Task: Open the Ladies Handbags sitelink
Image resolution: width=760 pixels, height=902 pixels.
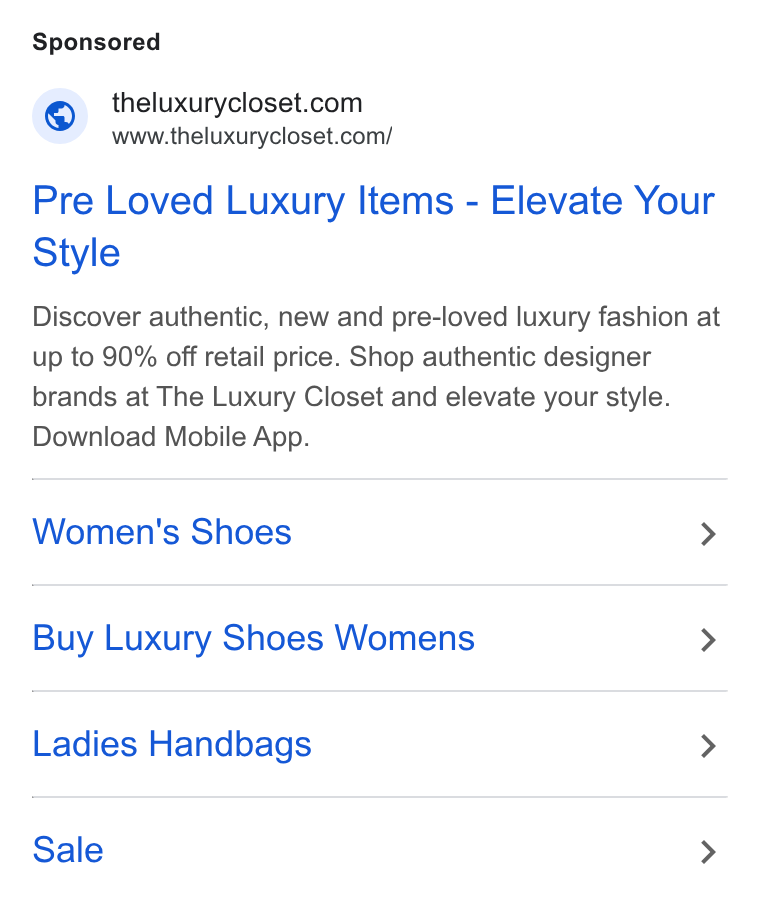Action: [x=380, y=744]
